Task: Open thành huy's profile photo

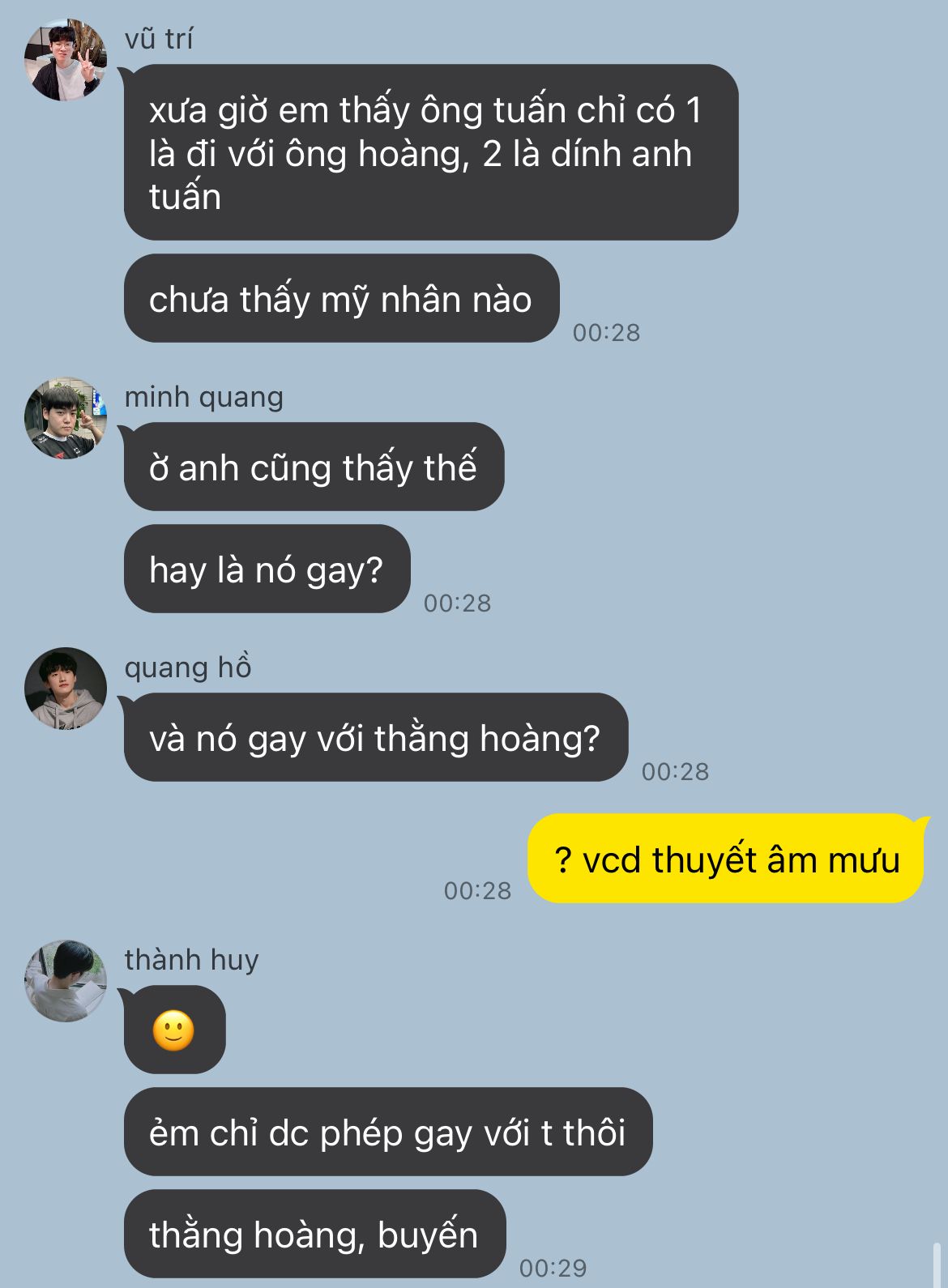Action: pyautogui.click(x=66, y=980)
